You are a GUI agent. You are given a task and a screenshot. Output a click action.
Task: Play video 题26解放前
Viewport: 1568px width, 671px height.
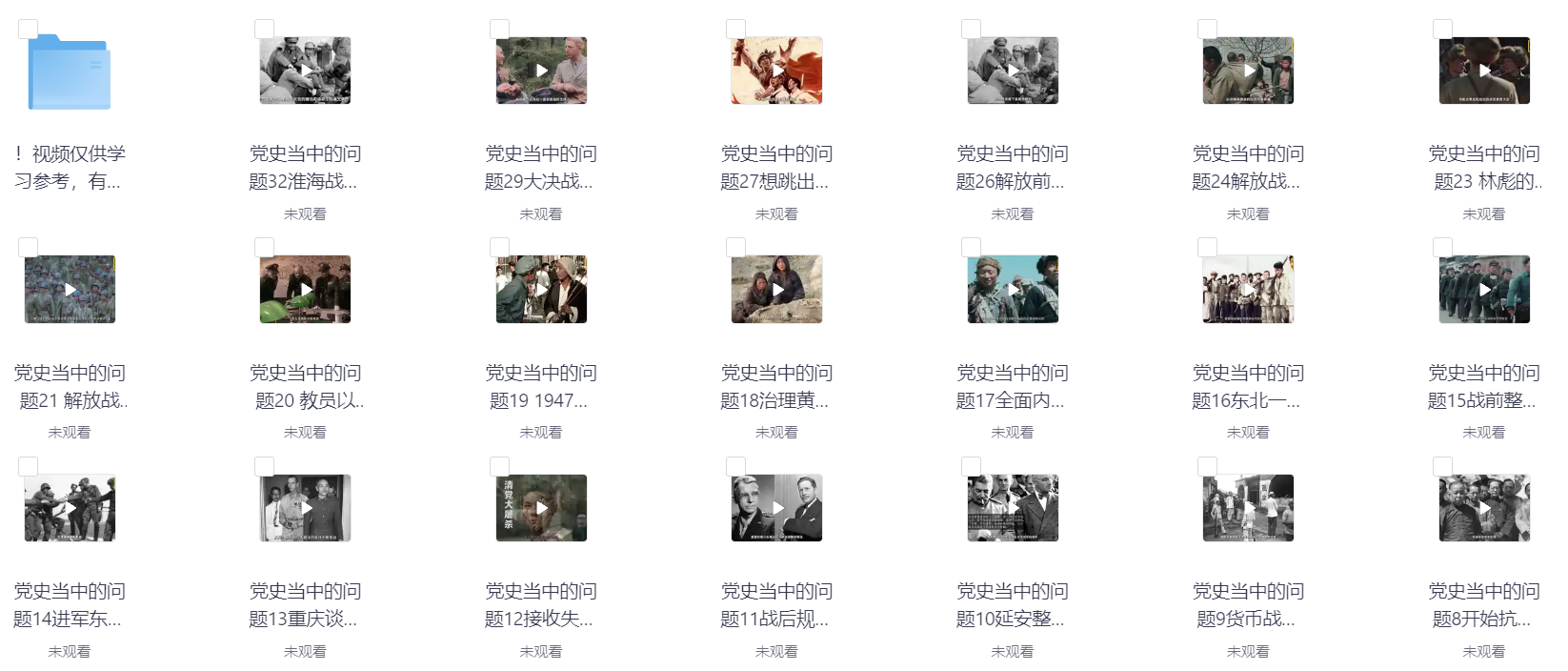(1013, 71)
